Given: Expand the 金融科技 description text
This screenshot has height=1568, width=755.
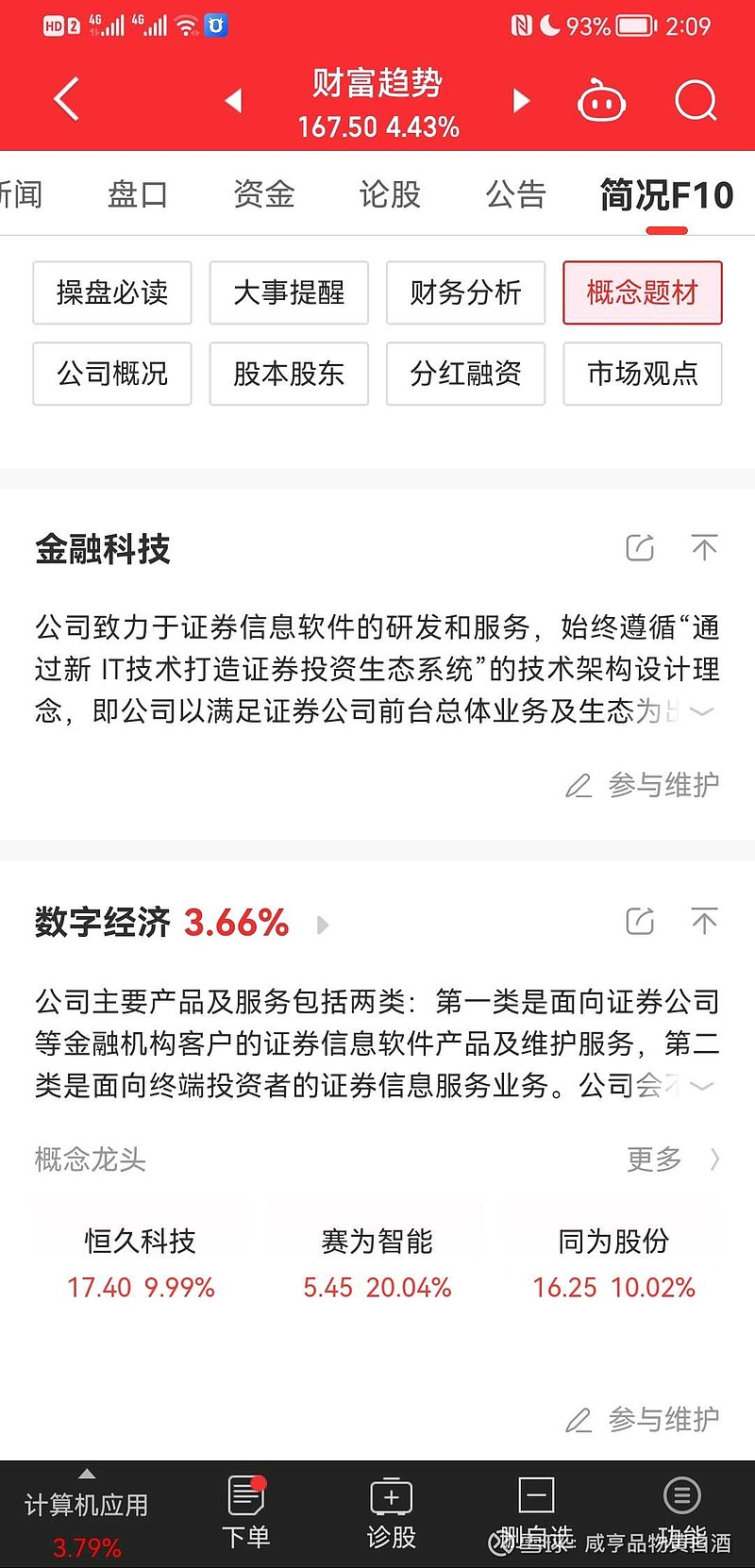Looking at the screenshot, I should [701, 711].
